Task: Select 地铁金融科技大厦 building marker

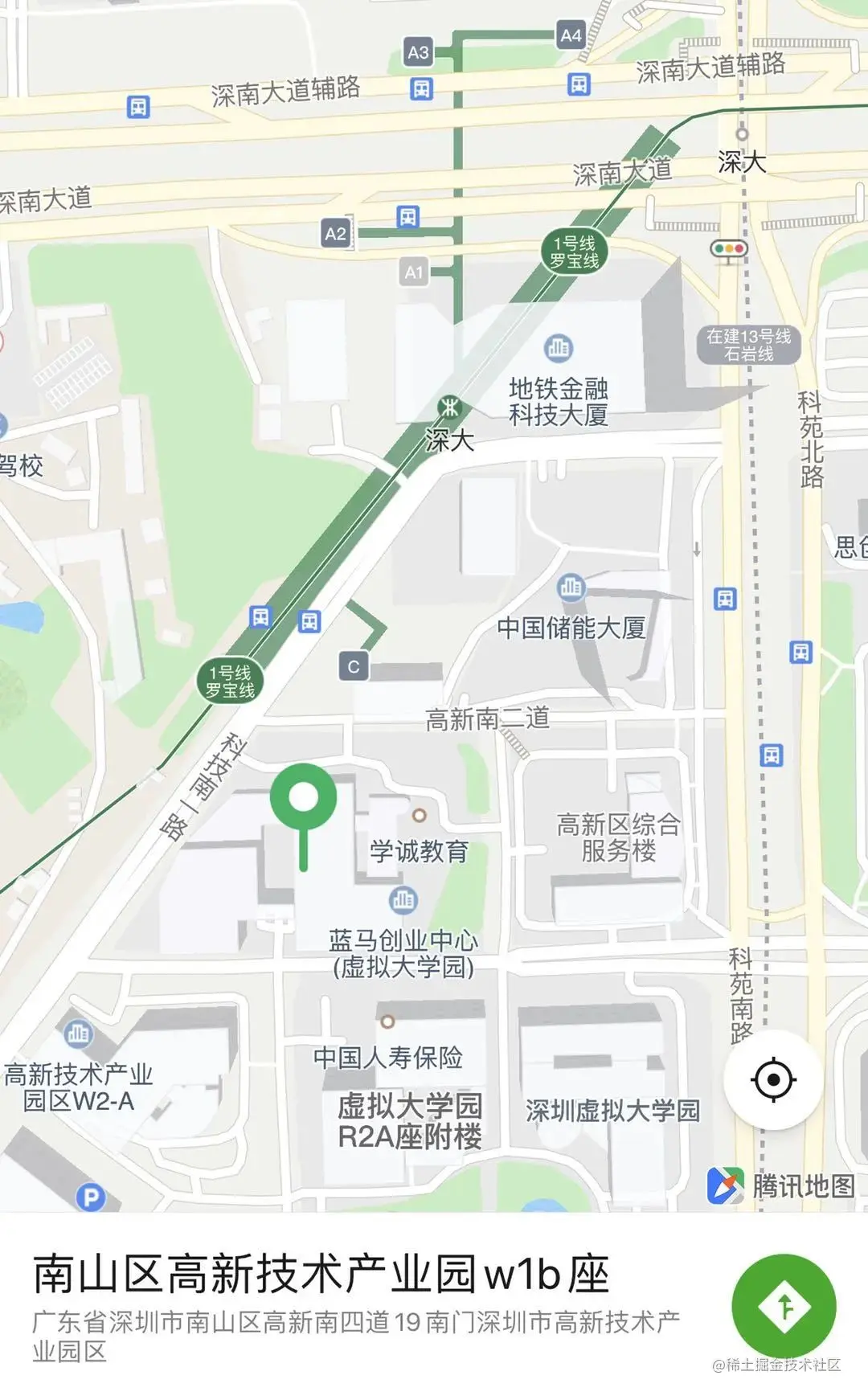Action: coord(559,348)
